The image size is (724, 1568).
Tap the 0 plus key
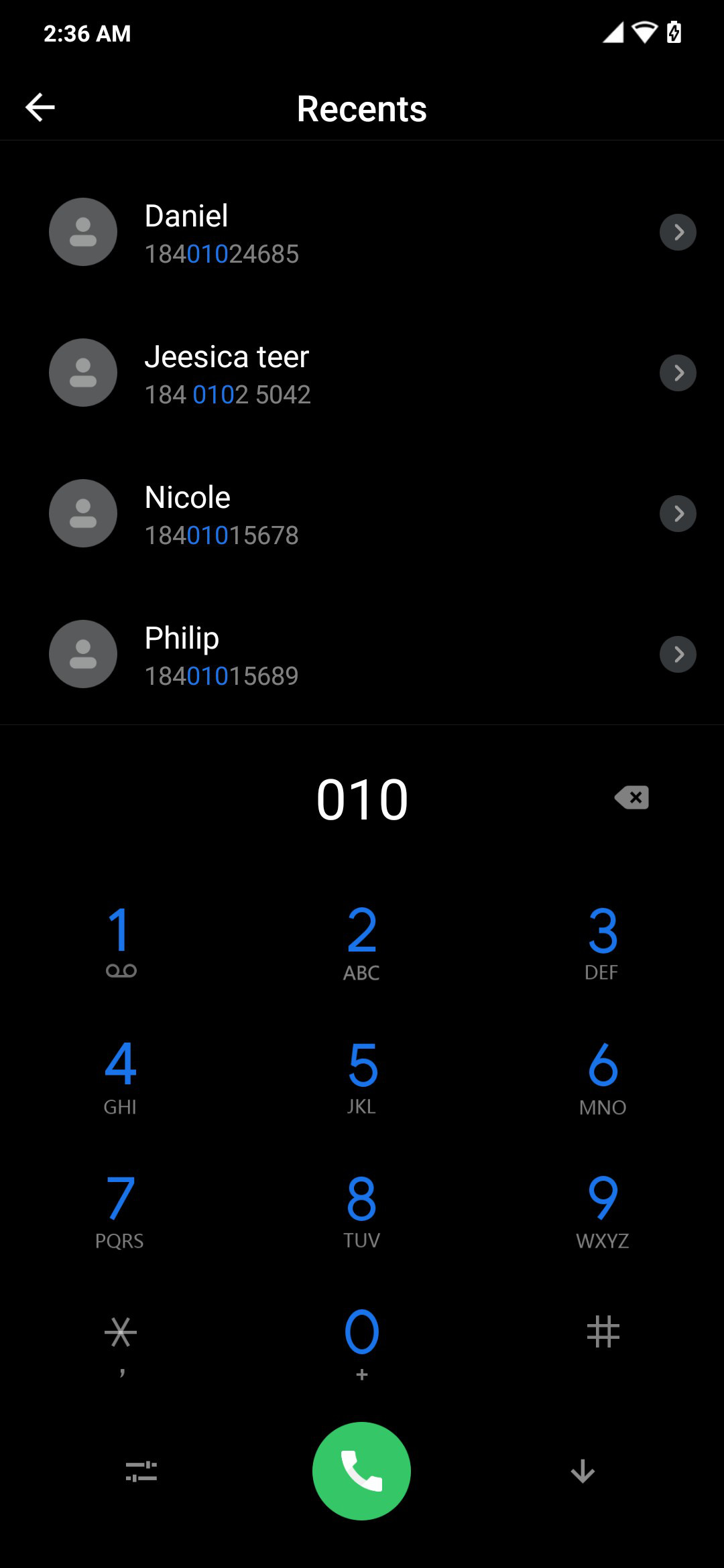362,1343
